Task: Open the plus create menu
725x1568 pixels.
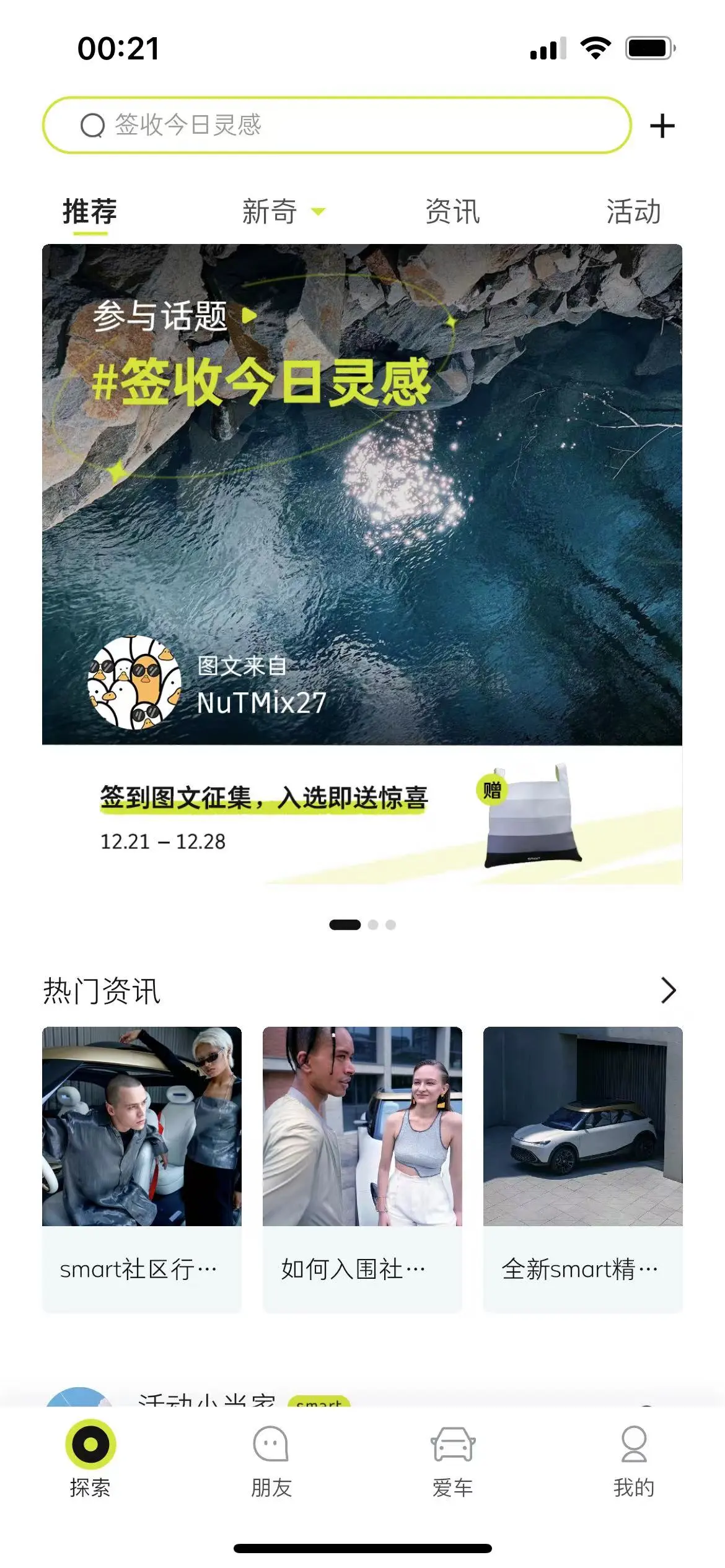Action: click(662, 126)
